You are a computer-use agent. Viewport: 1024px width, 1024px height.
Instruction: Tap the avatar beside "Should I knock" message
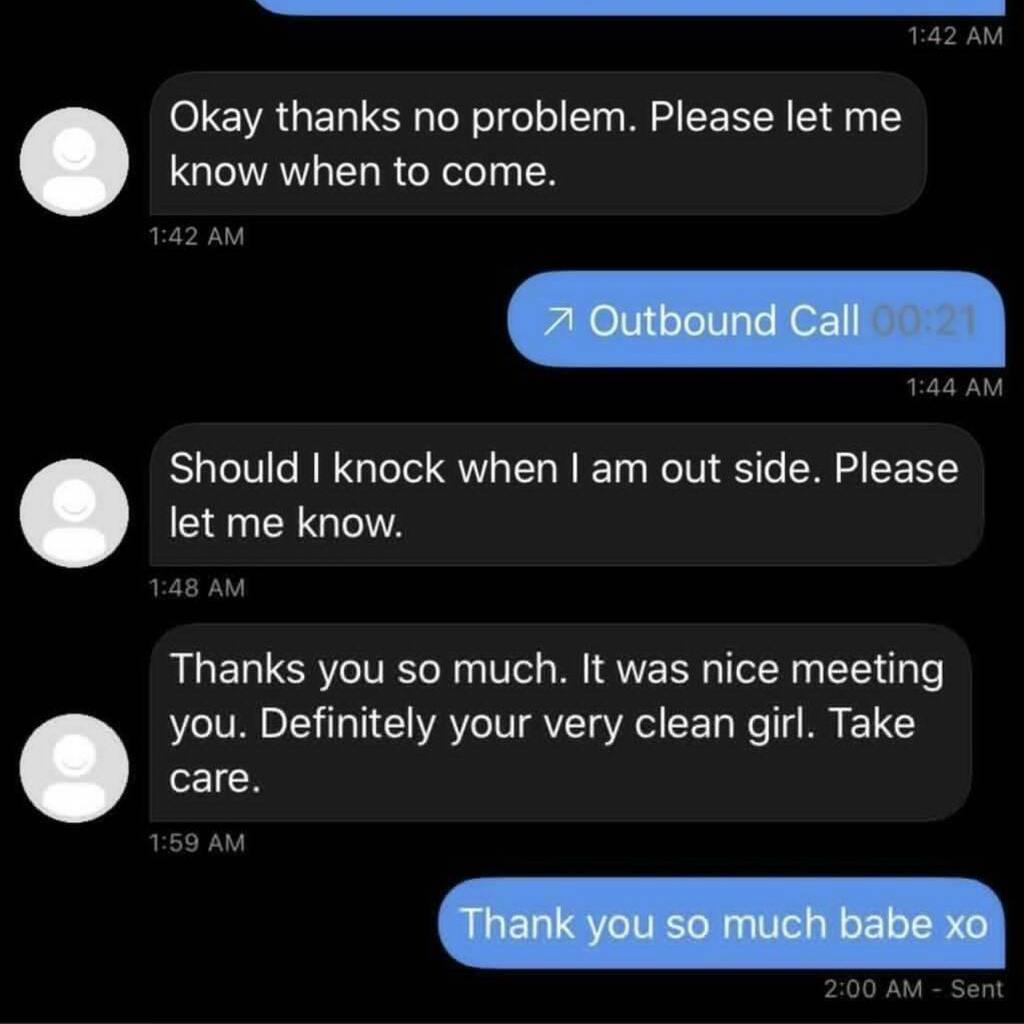coord(75,513)
